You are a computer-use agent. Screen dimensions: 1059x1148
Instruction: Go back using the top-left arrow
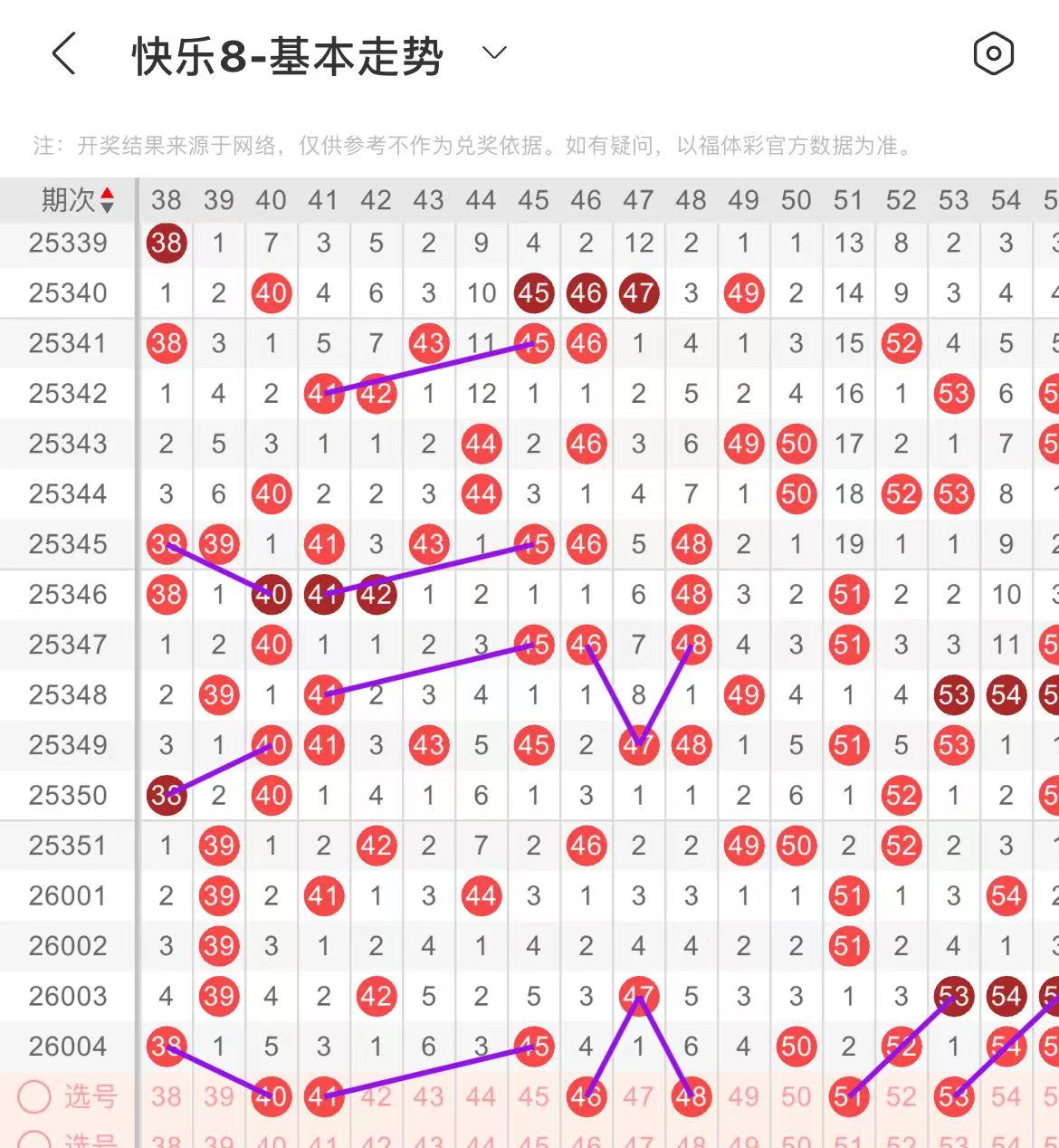[x=63, y=54]
